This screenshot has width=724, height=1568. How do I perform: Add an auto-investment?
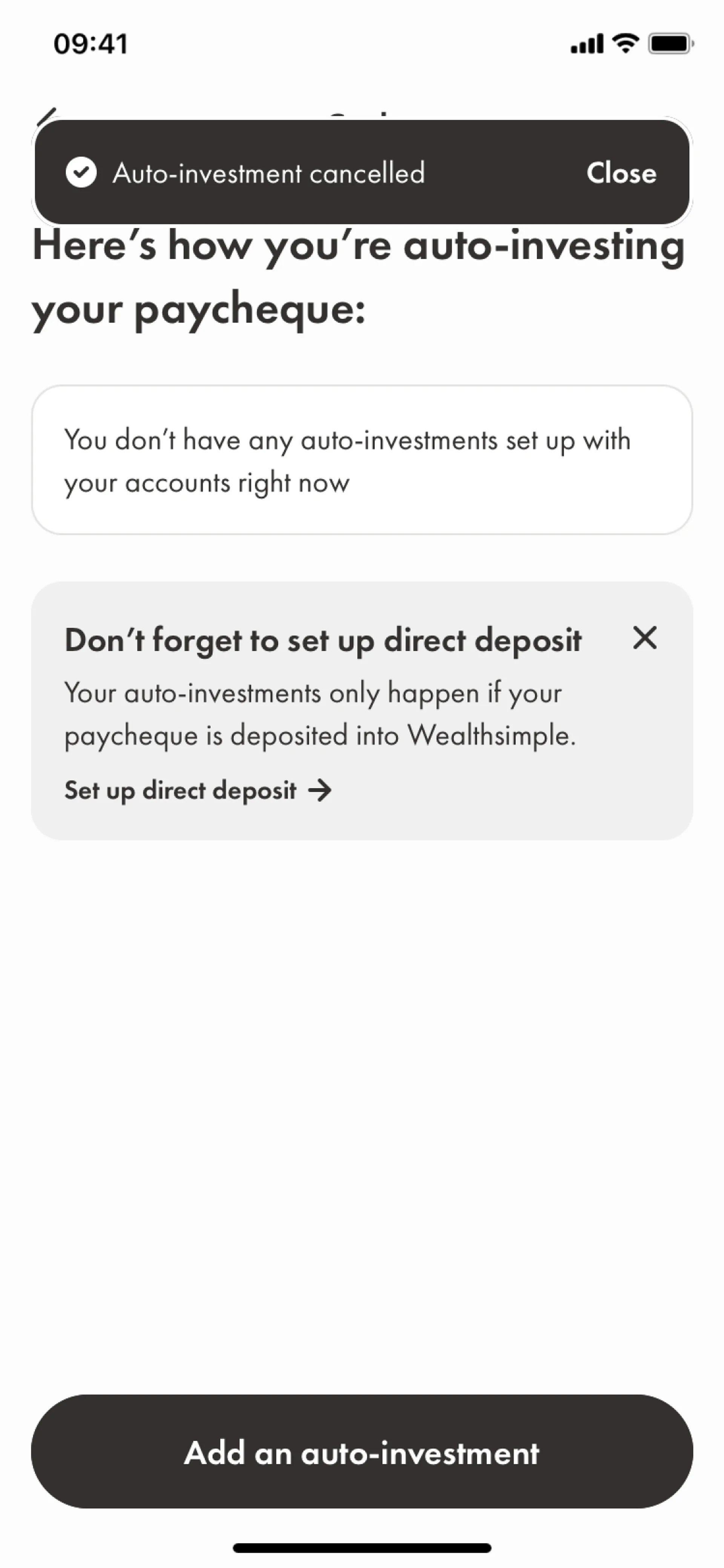click(x=361, y=1452)
